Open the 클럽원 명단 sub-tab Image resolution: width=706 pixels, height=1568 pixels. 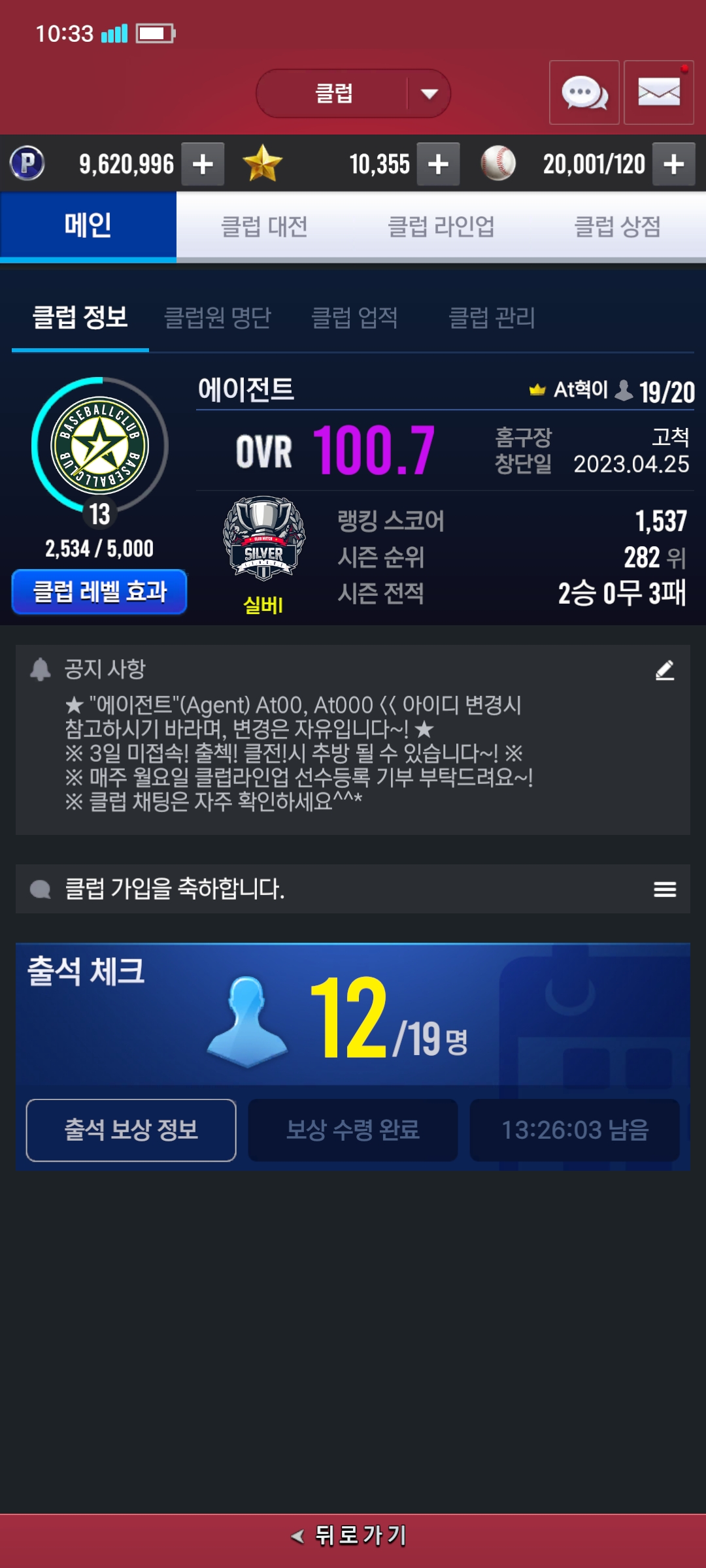point(218,318)
